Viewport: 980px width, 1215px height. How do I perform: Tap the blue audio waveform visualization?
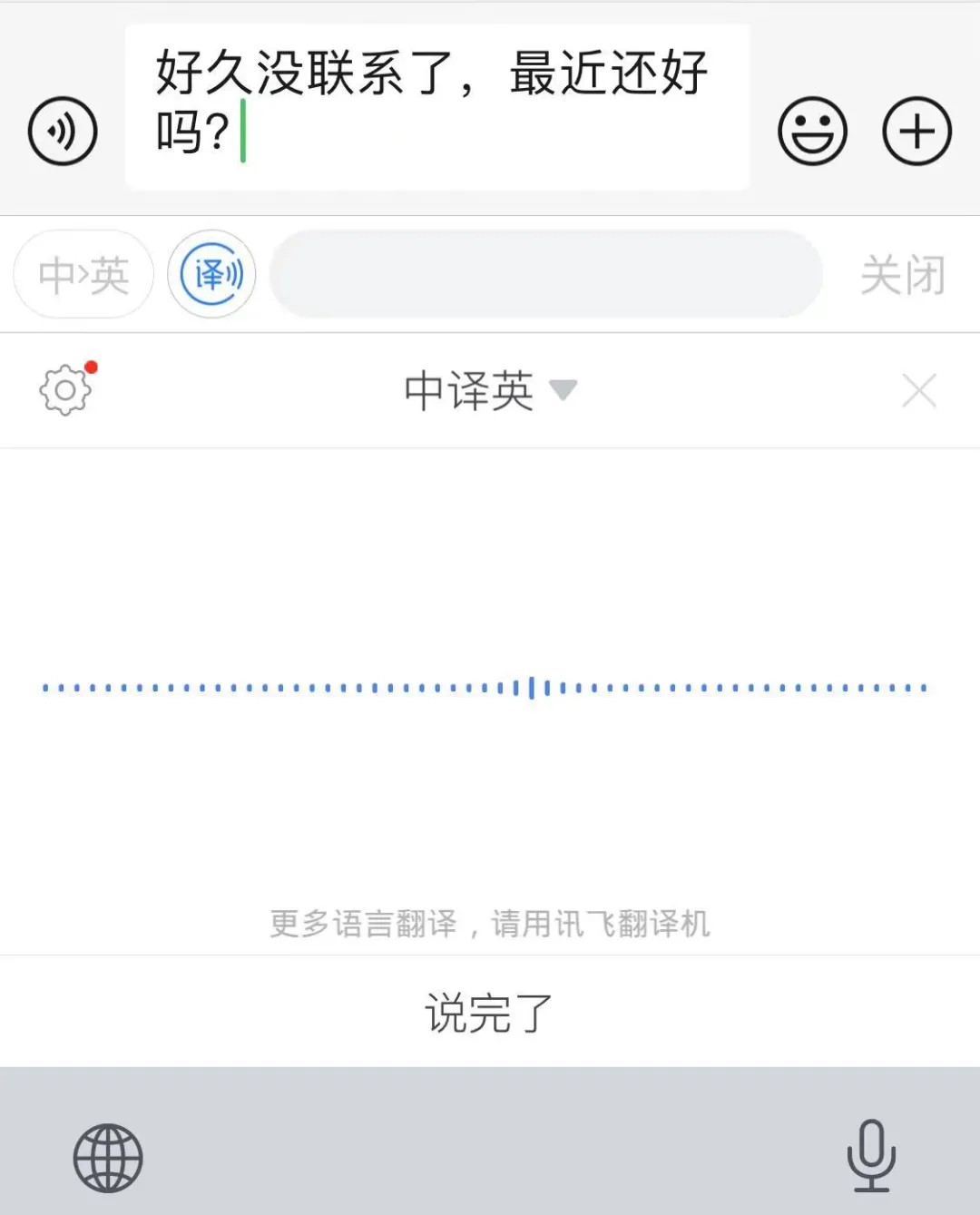[x=485, y=688]
